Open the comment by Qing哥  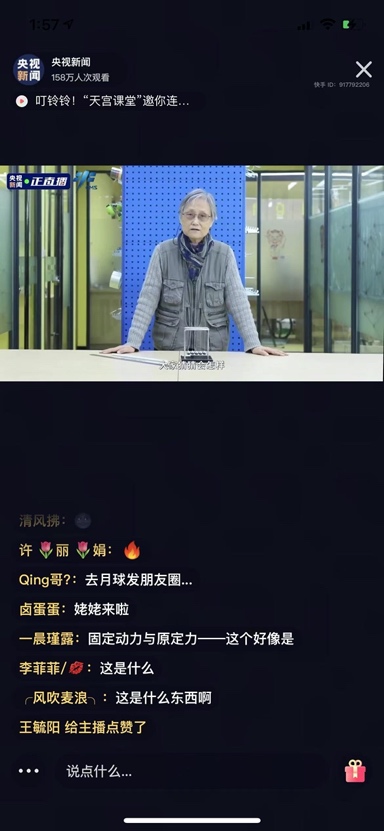click(x=106, y=580)
